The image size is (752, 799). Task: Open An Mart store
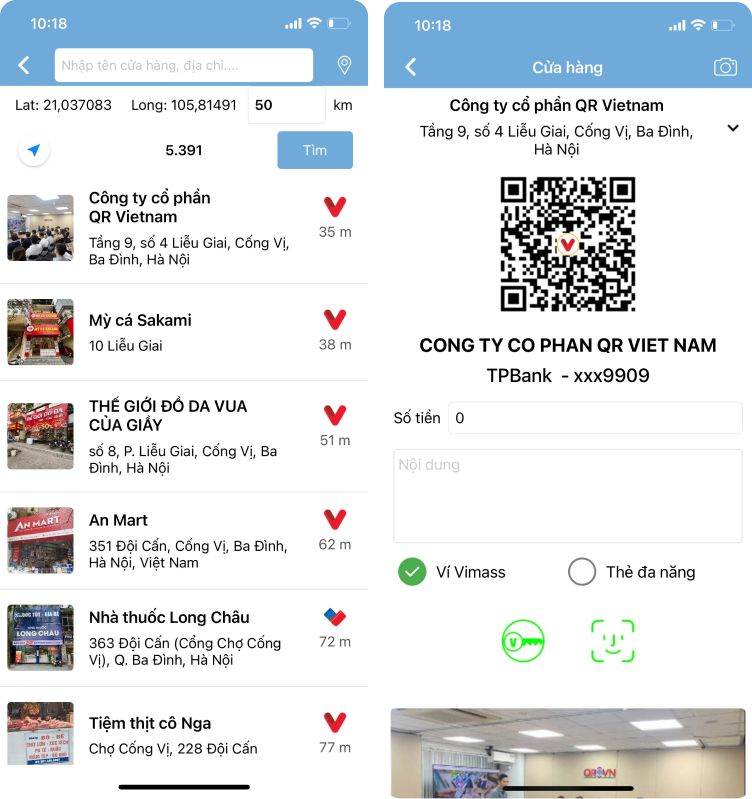[180, 540]
